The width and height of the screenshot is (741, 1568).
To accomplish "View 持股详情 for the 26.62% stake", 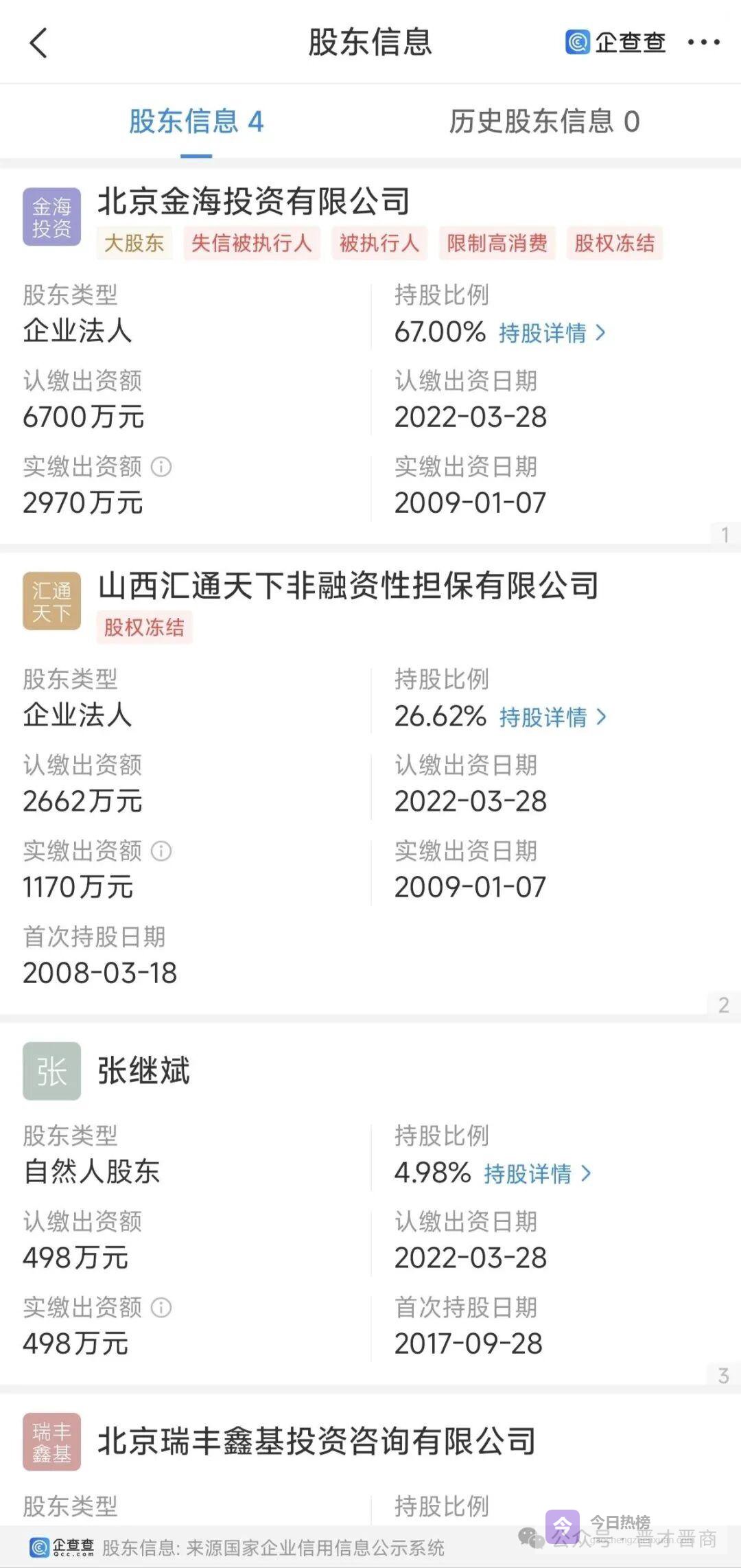I will click(552, 717).
